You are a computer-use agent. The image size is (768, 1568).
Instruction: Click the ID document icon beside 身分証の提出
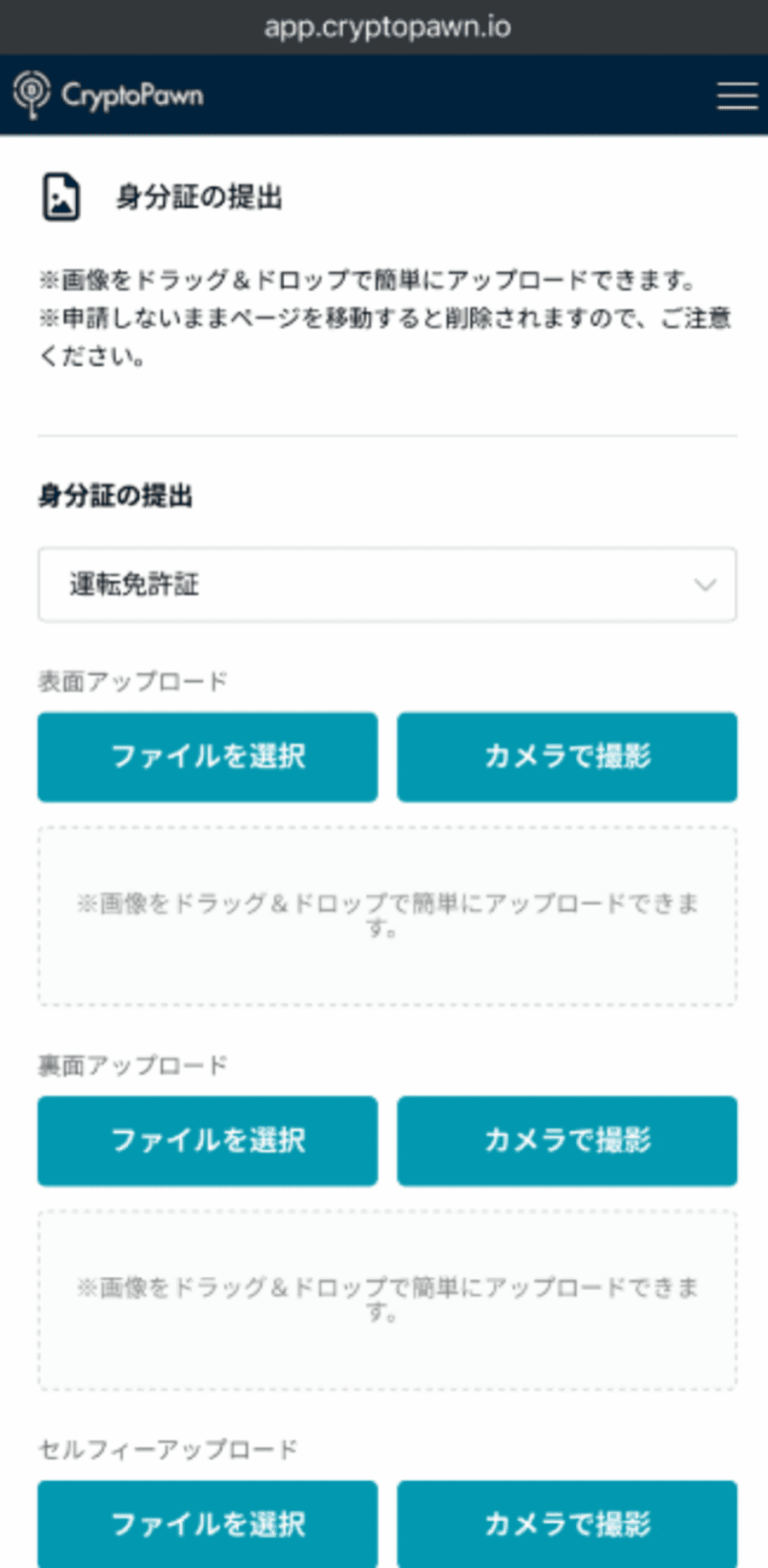tap(60, 196)
